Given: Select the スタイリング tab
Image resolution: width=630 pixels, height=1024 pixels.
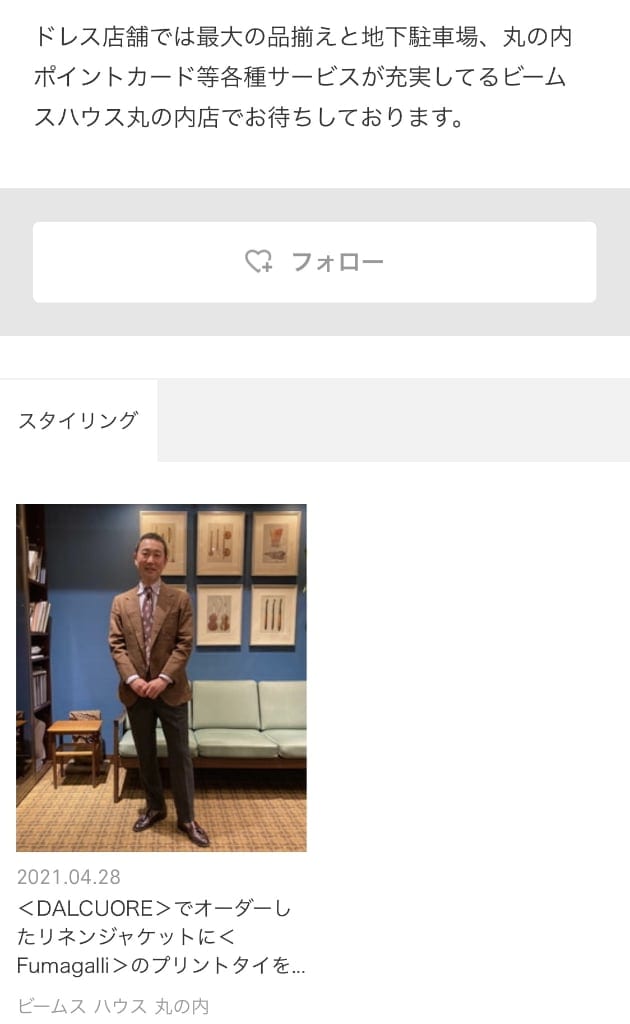Looking at the screenshot, I should pos(78,420).
